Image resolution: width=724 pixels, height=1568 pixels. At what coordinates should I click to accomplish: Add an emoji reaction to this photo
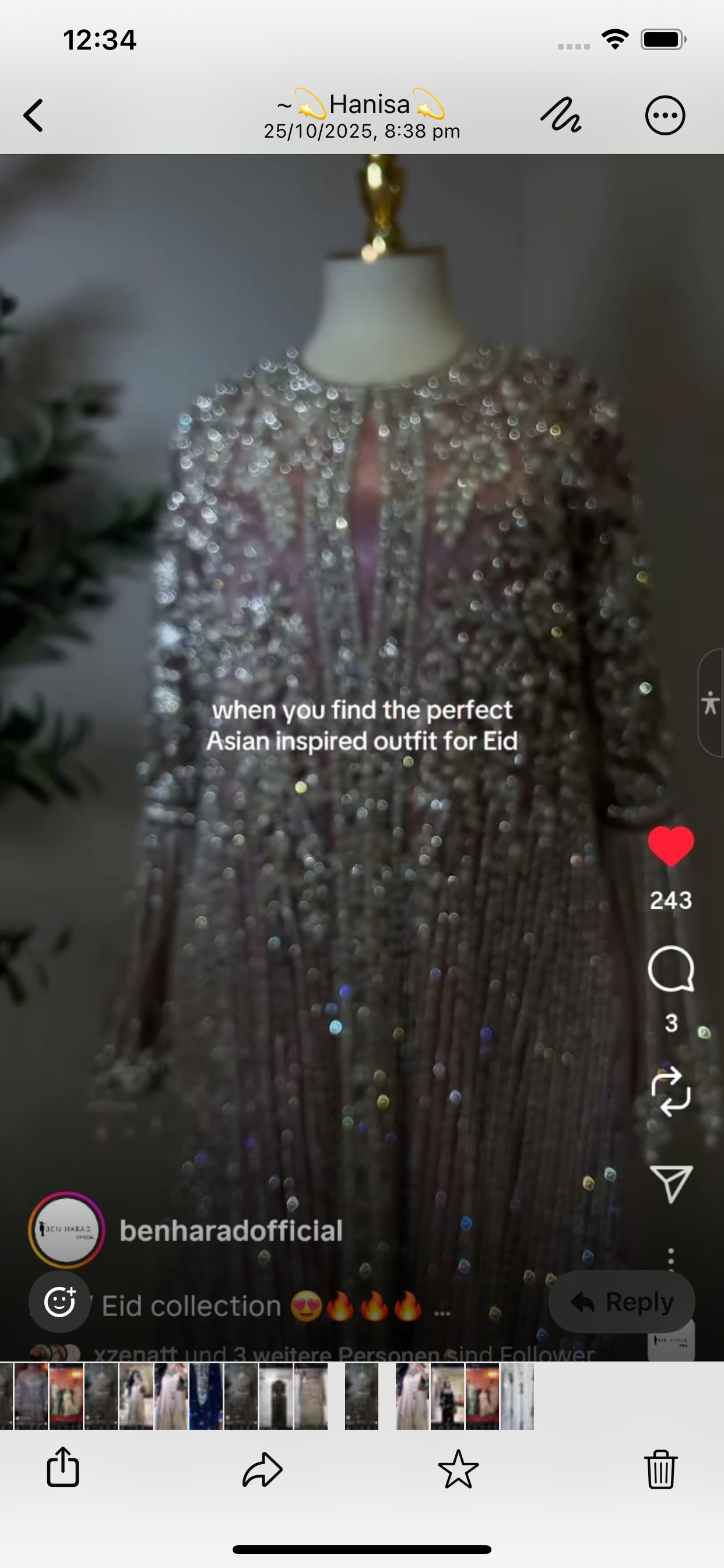pyautogui.click(x=59, y=1301)
